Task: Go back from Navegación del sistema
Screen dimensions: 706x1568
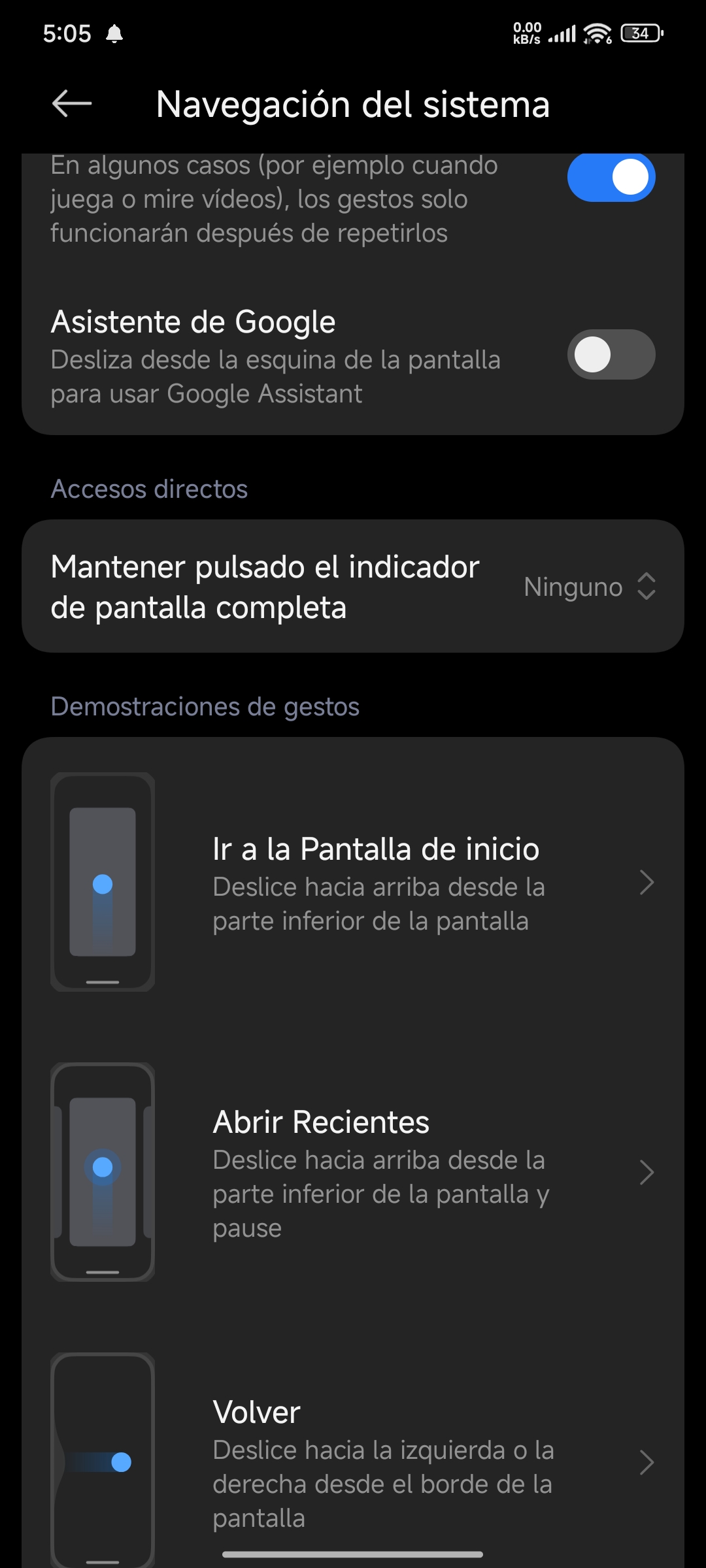Action: pyautogui.click(x=72, y=104)
